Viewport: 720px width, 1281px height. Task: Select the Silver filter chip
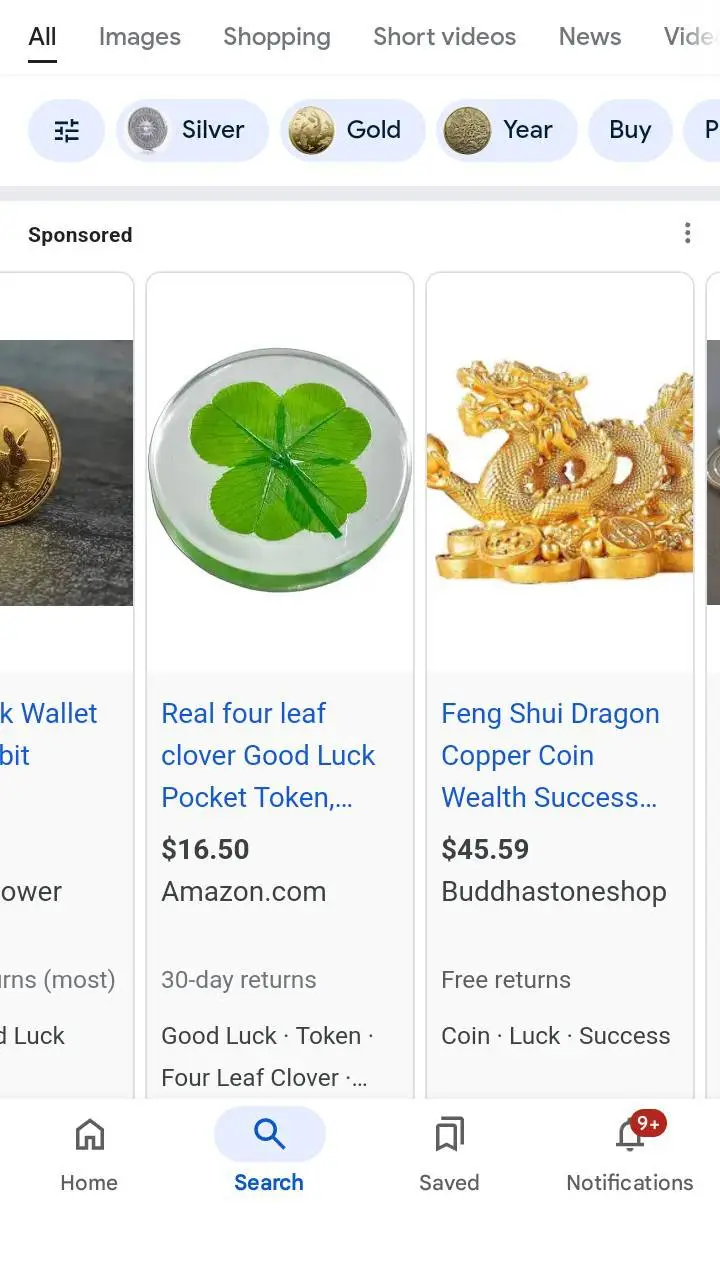click(x=192, y=130)
